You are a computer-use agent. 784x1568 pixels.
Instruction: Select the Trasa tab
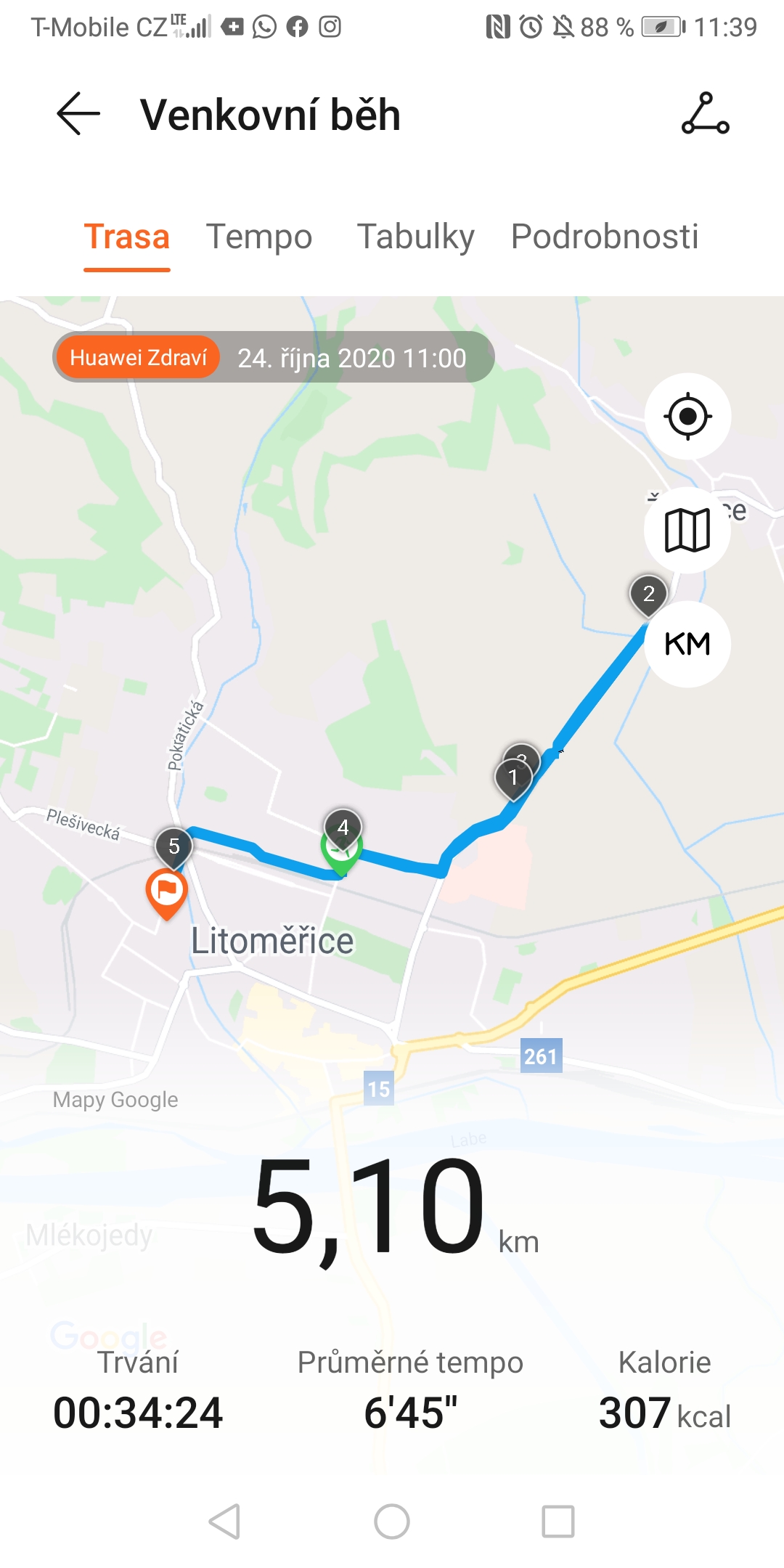pyautogui.click(x=127, y=237)
